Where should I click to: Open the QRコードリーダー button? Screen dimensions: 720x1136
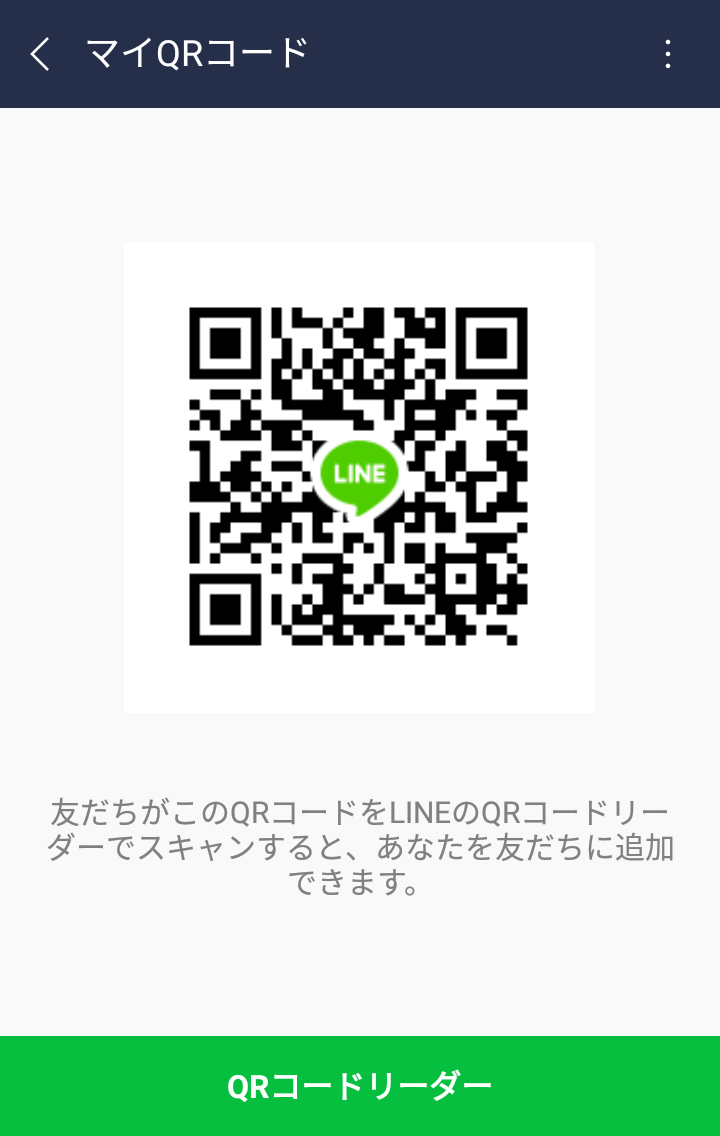pos(360,1086)
